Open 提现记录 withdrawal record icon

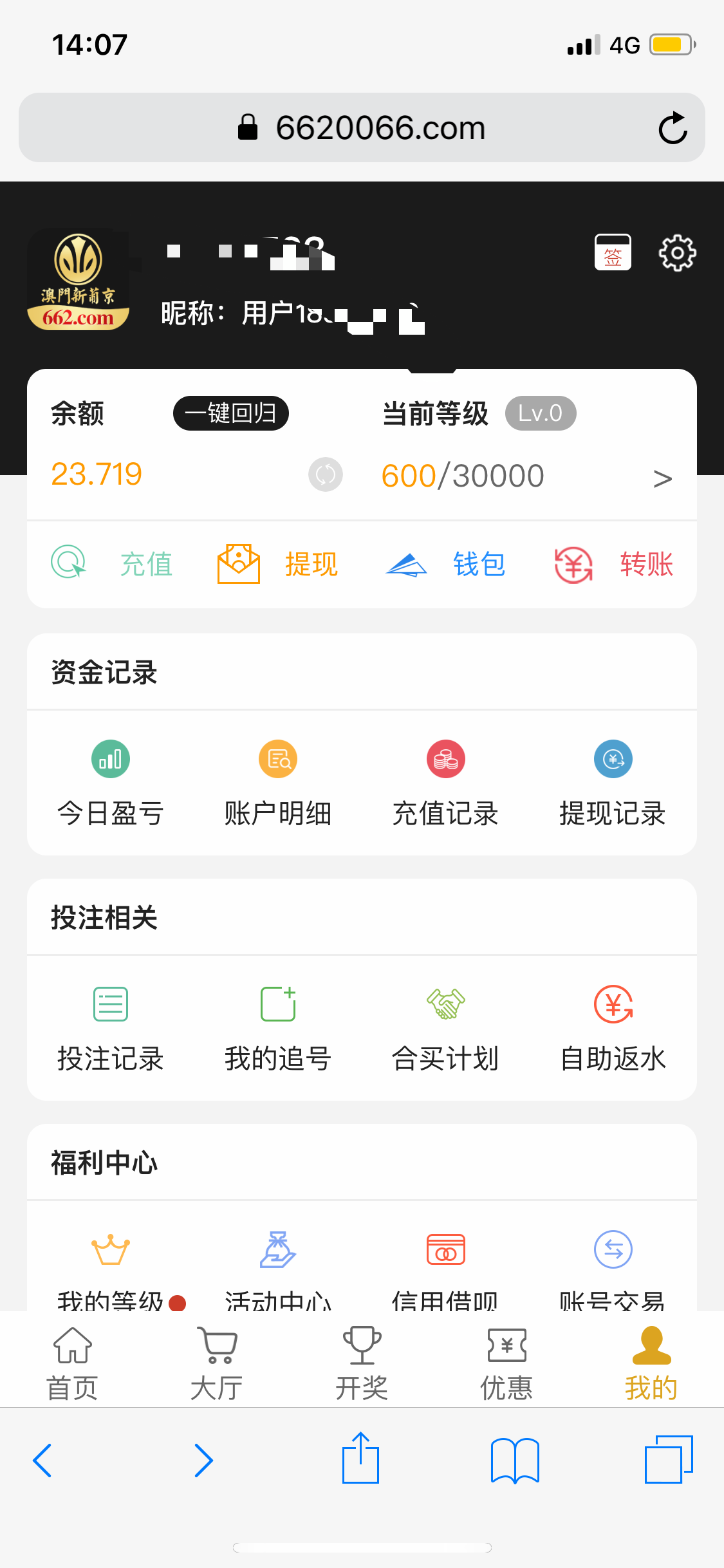[613, 759]
